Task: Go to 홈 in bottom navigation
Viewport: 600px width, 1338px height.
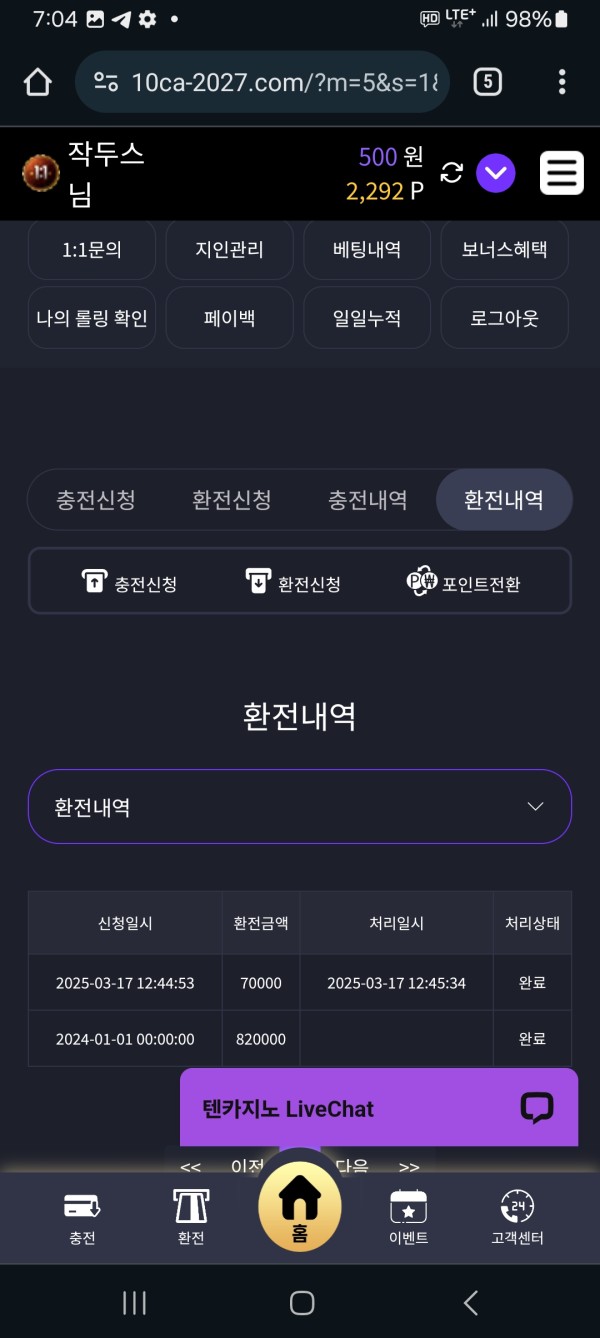Action: pos(300,1208)
